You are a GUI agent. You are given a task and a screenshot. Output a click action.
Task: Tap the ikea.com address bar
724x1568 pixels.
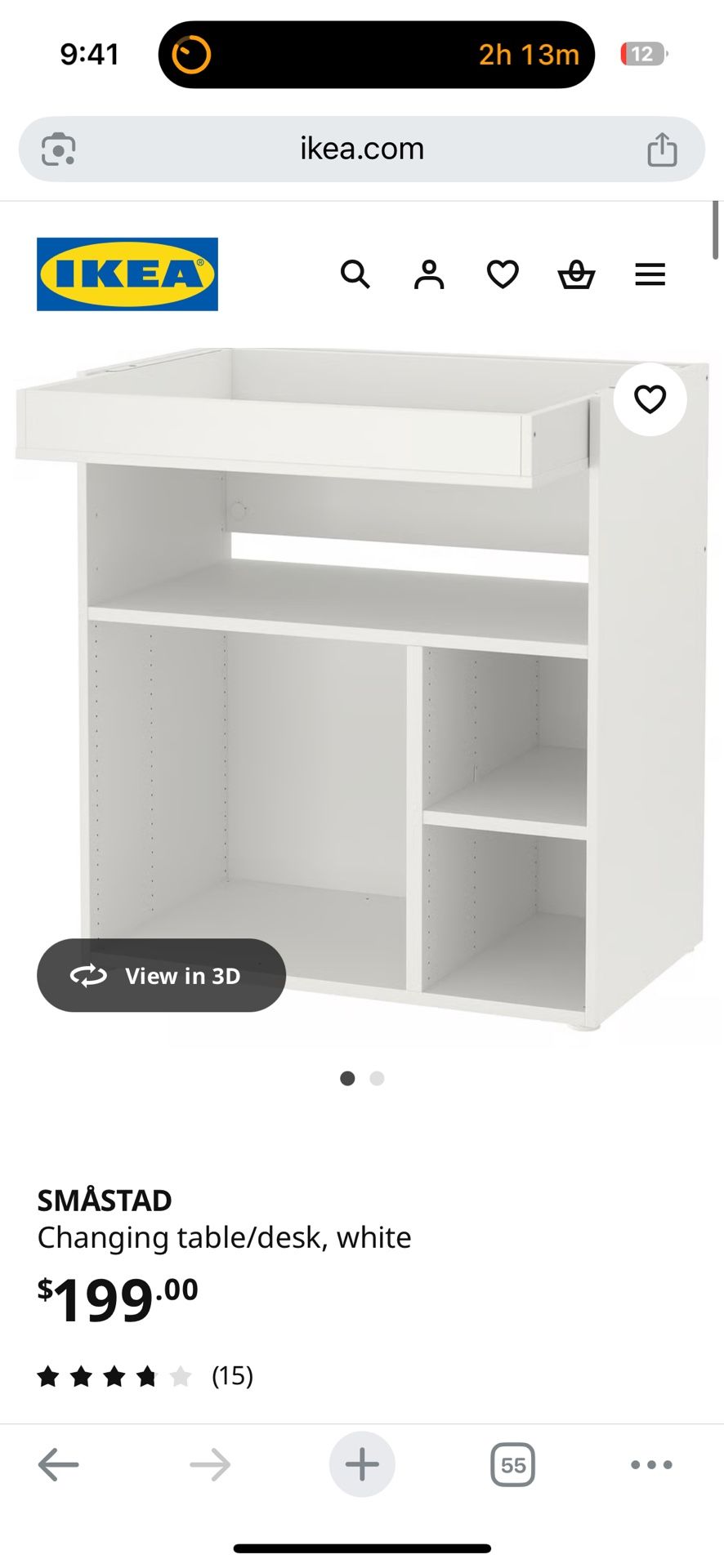(x=362, y=149)
